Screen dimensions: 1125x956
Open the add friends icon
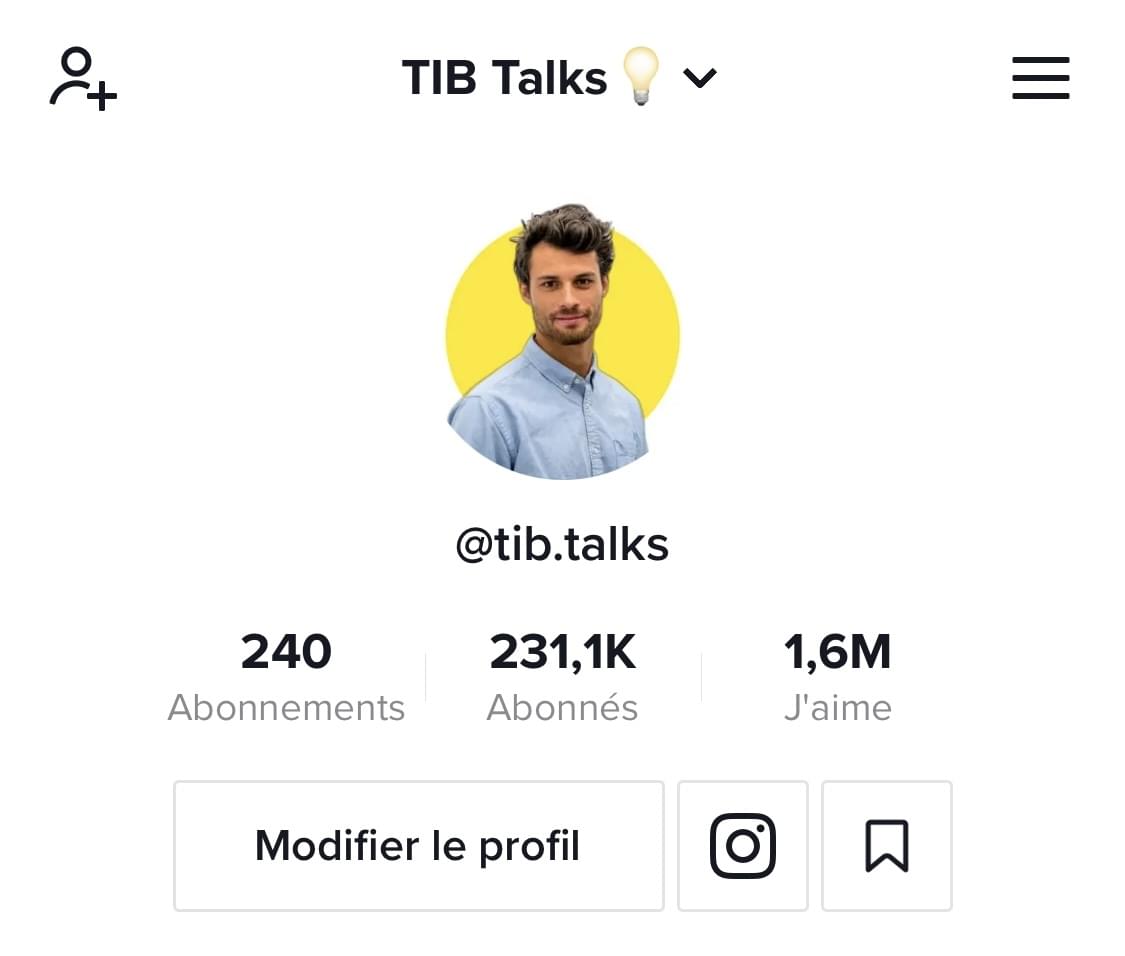pyautogui.click(x=83, y=78)
